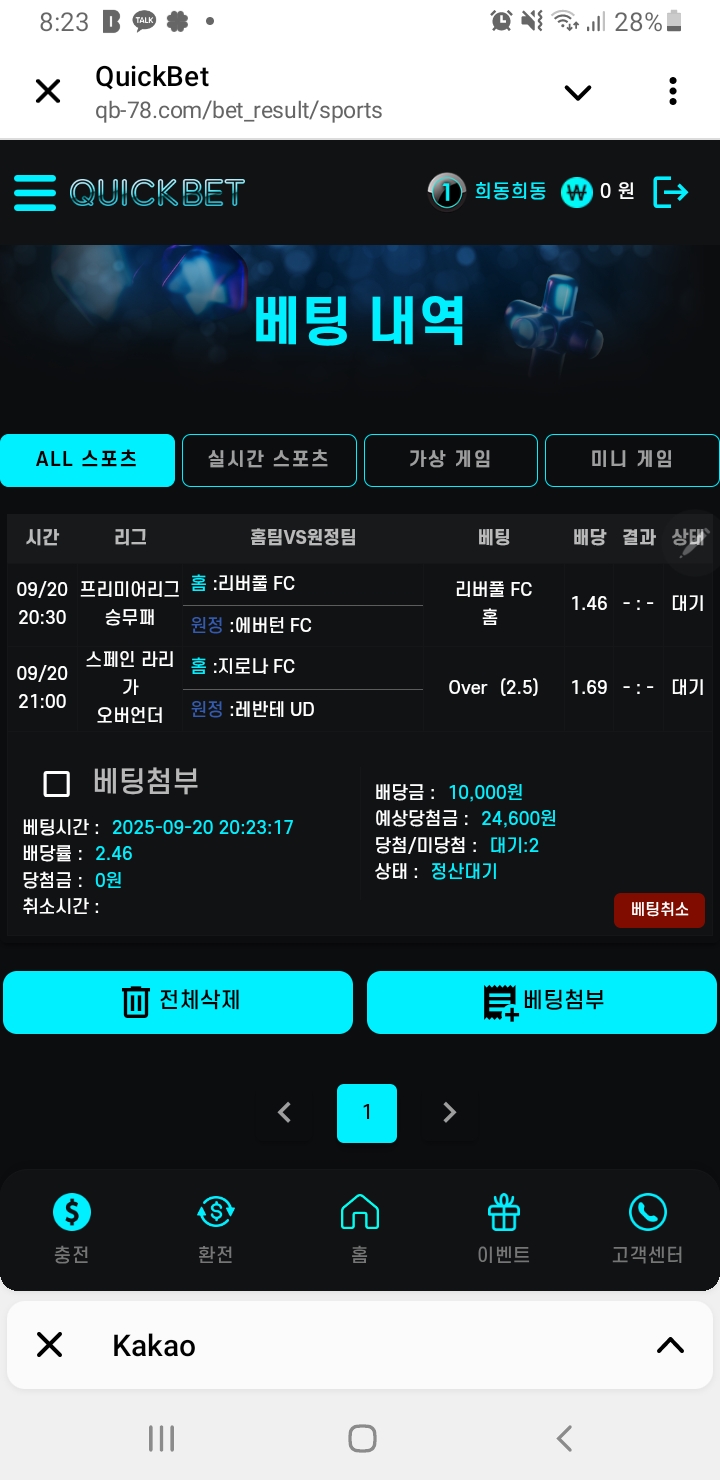Tap the 전체삭제 delete all button
Image resolution: width=720 pixels, height=1480 pixels.
pyautogui.click(x=178, y=1001)
